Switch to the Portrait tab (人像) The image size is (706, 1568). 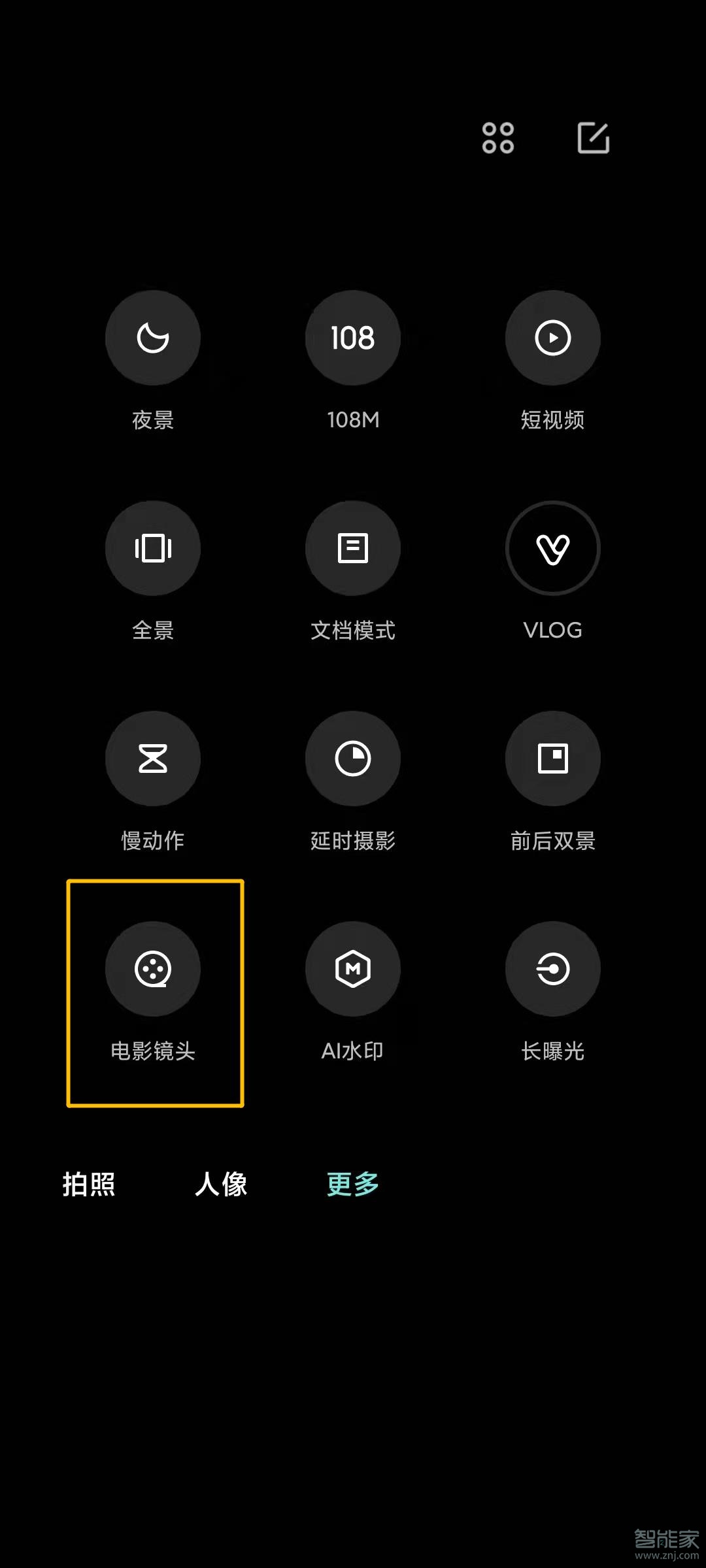(221, 1184)
